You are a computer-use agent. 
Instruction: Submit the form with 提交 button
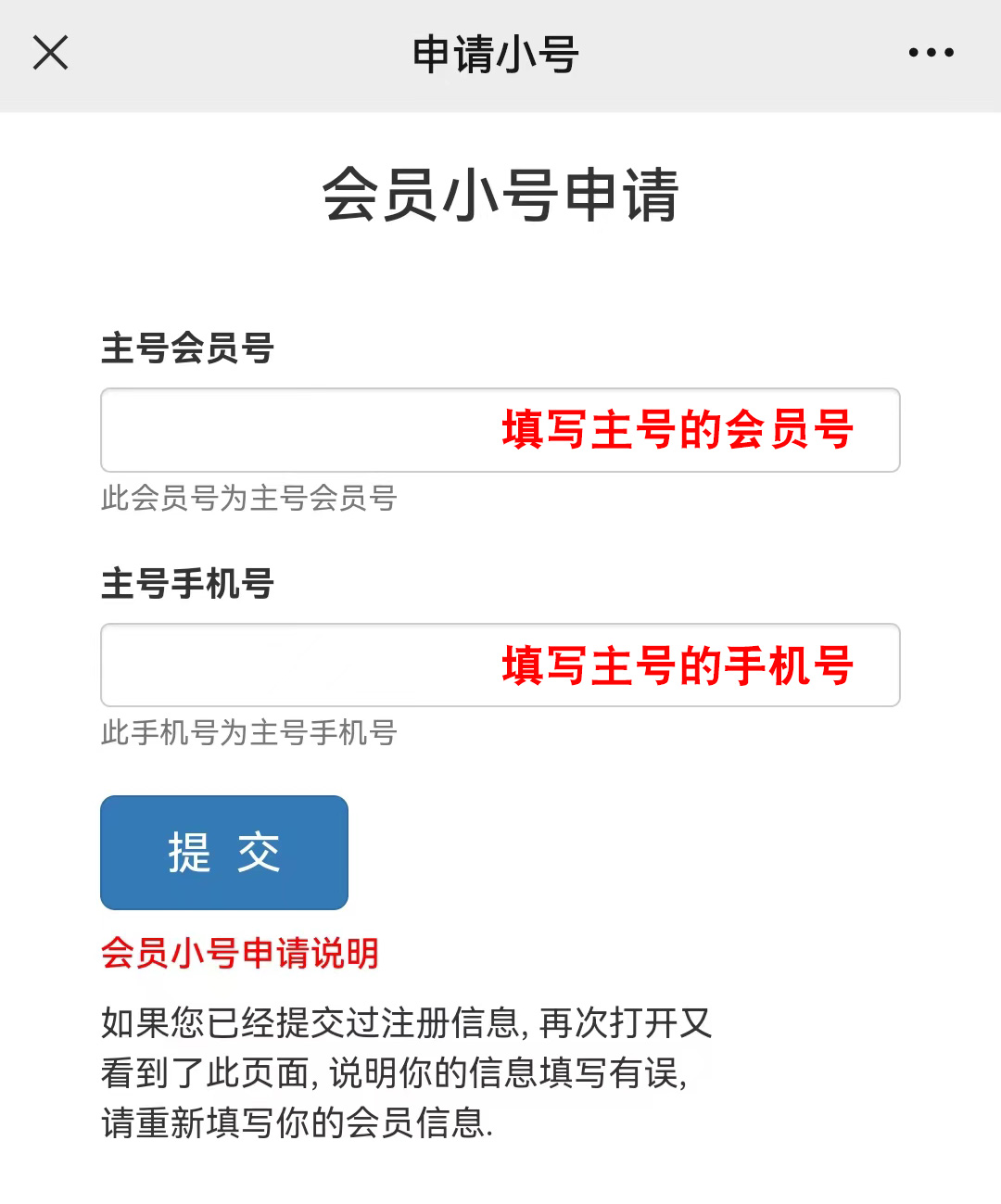point(224,853)
